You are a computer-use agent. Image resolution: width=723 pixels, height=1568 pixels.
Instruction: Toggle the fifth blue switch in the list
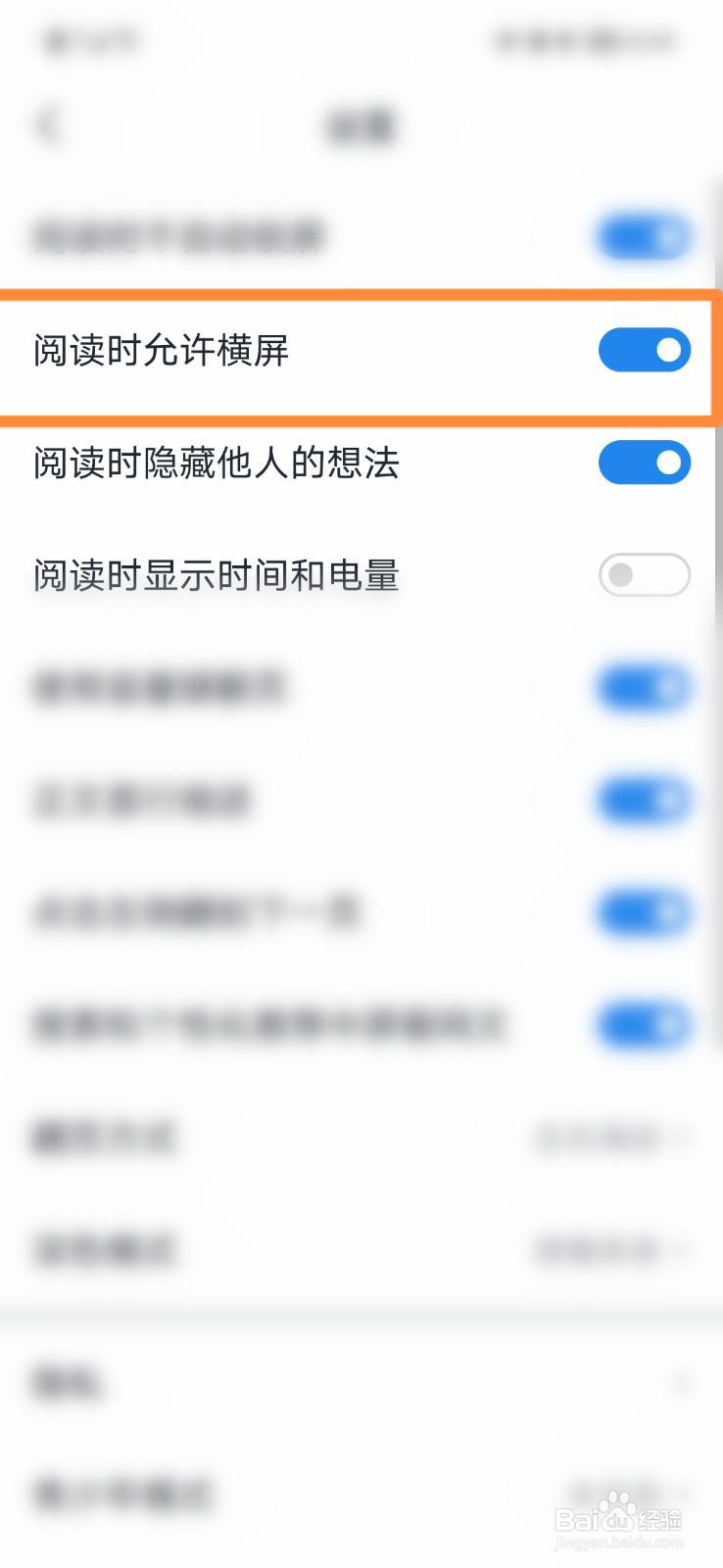pyautogui.click(x=644, y=800)
